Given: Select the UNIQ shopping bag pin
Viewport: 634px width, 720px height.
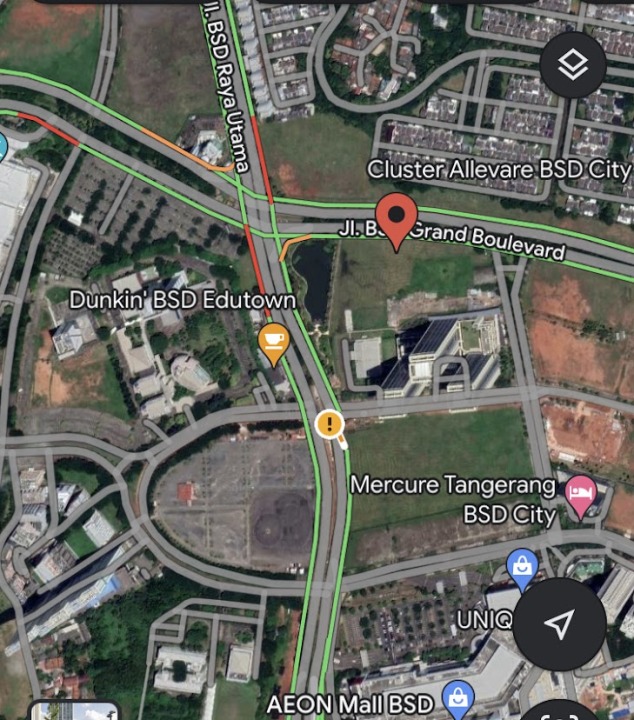Looking at the screenshot, I should pos(521,568).
